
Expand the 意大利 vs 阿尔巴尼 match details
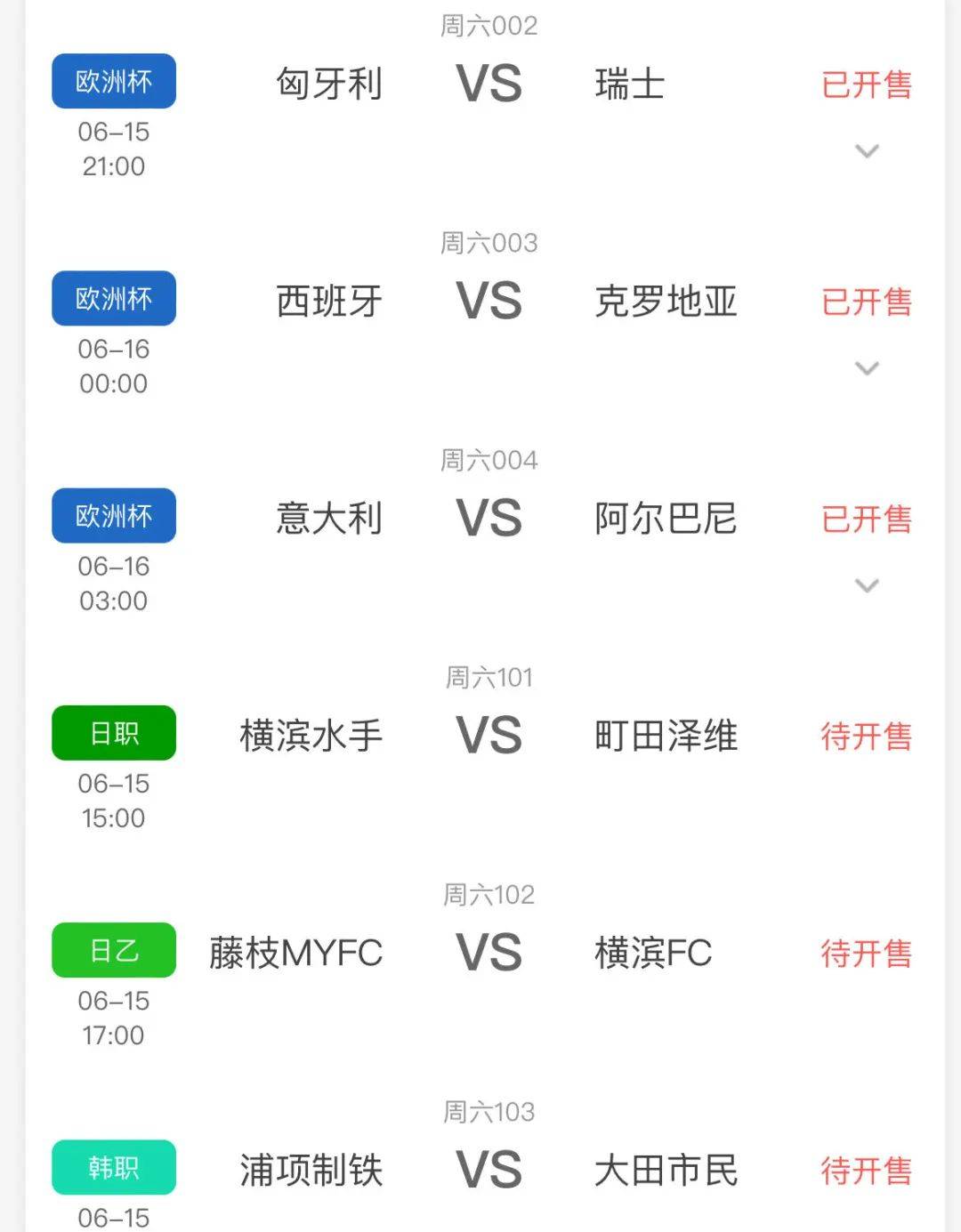coord(865,586)
